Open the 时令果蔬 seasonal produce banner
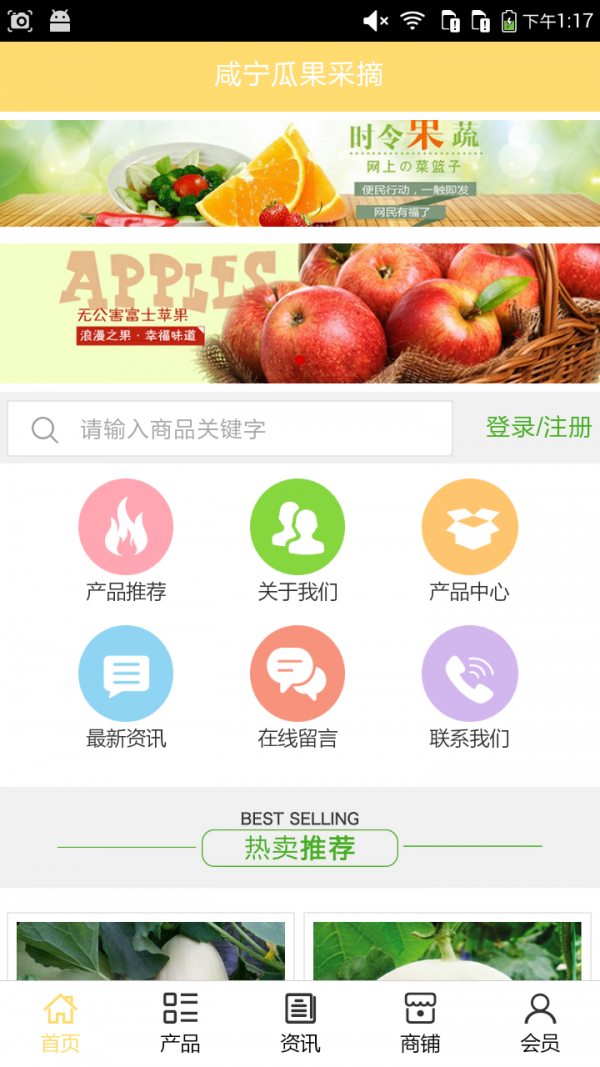600x1067 pixels. click(300, 173)
